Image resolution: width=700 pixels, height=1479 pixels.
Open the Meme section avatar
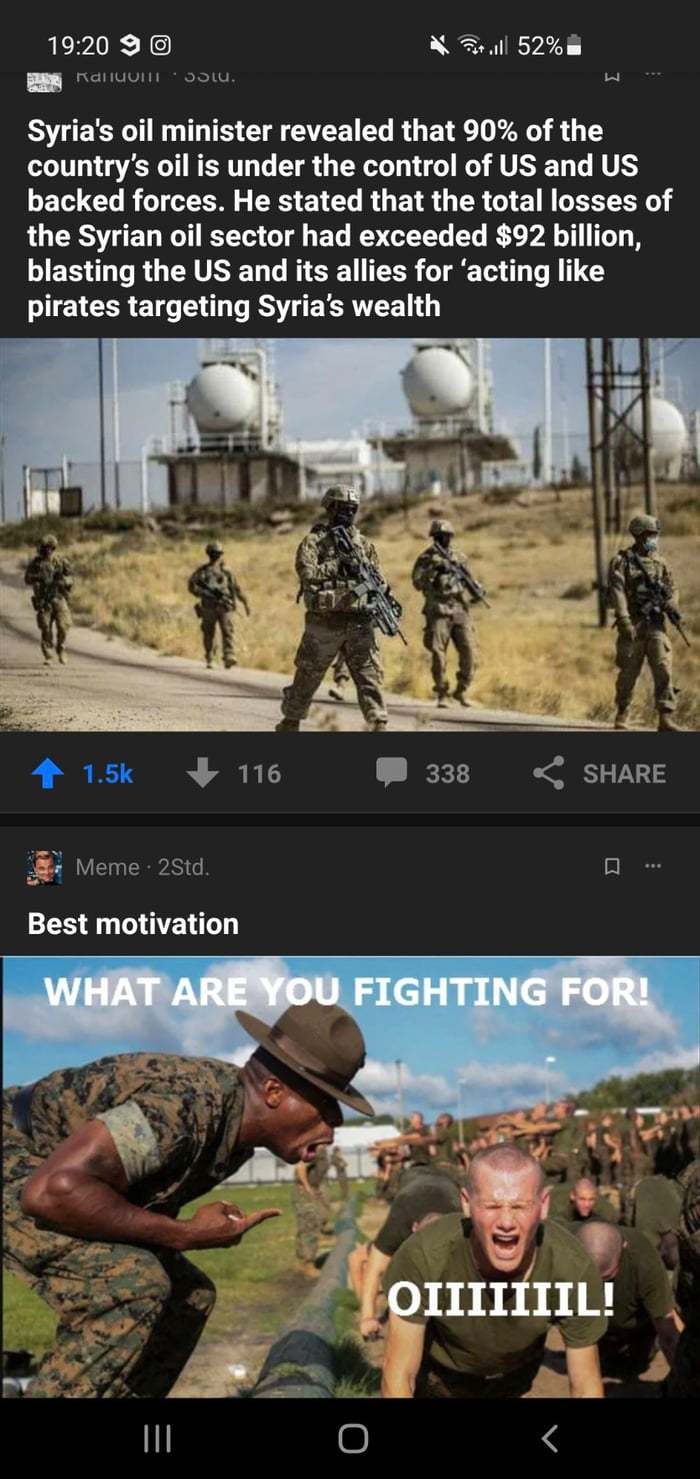(44, 867)
